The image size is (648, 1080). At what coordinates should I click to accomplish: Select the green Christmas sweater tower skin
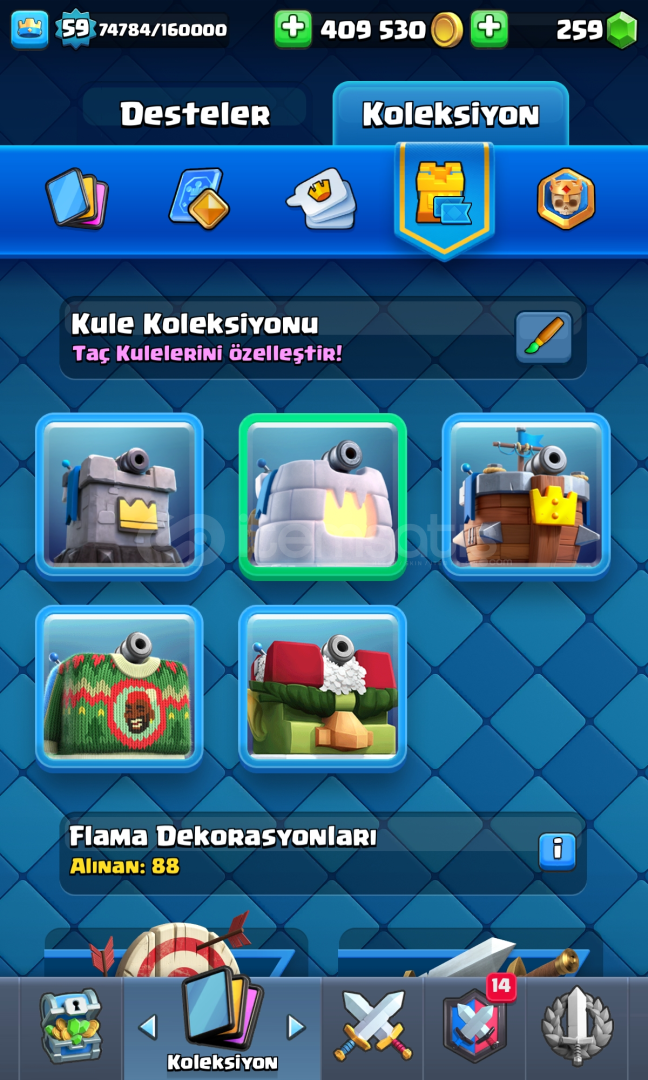point(119,688)
